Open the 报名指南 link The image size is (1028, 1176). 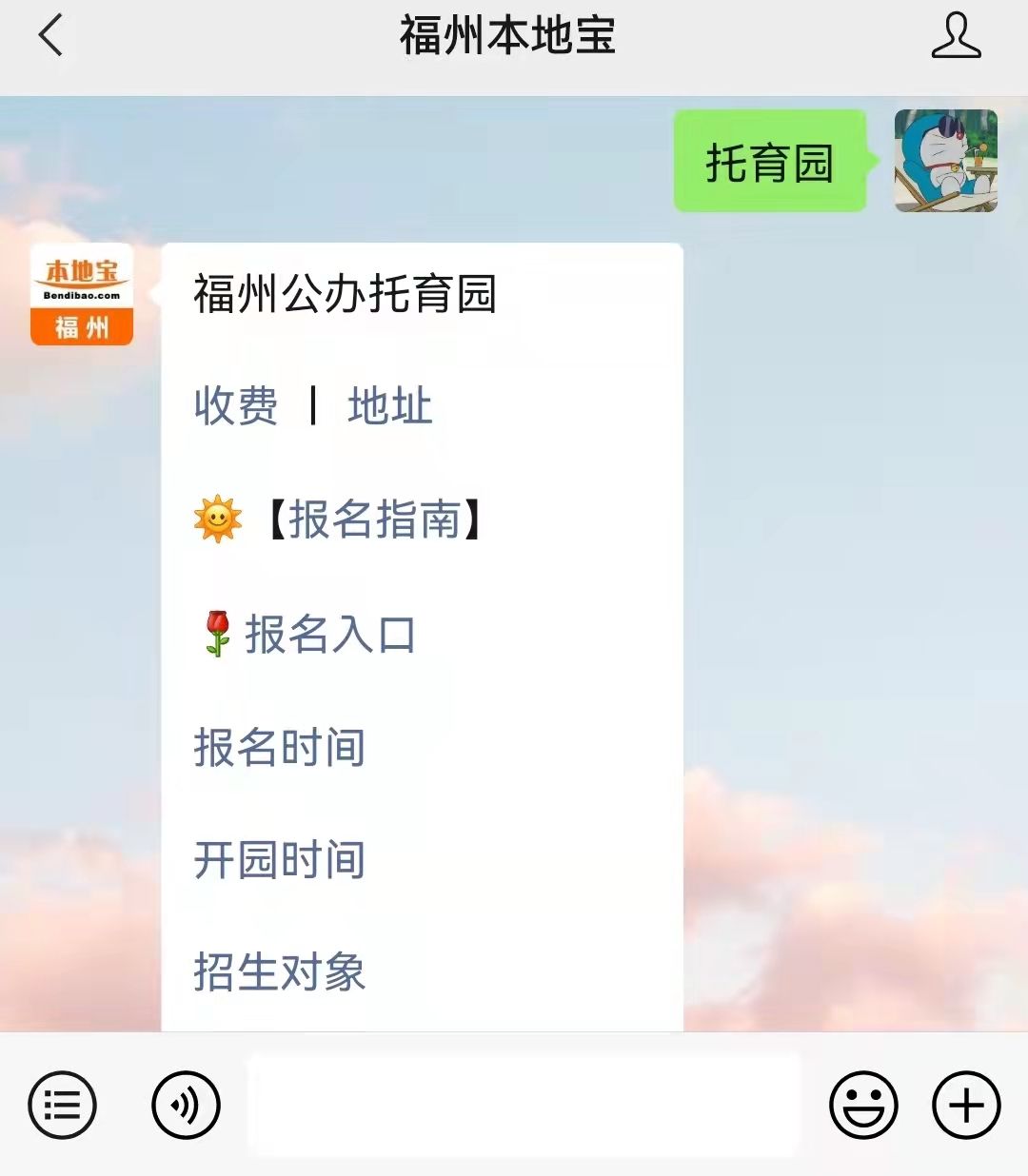coord(374,519)
